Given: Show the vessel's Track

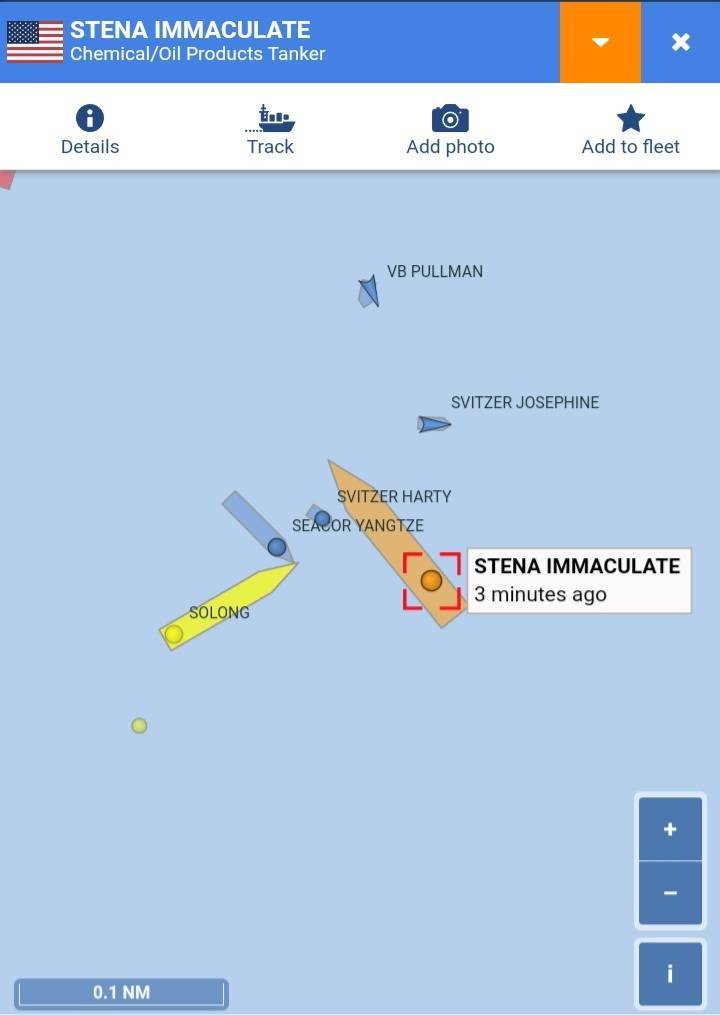Looking at the screenshot, I should click(270, 130).
